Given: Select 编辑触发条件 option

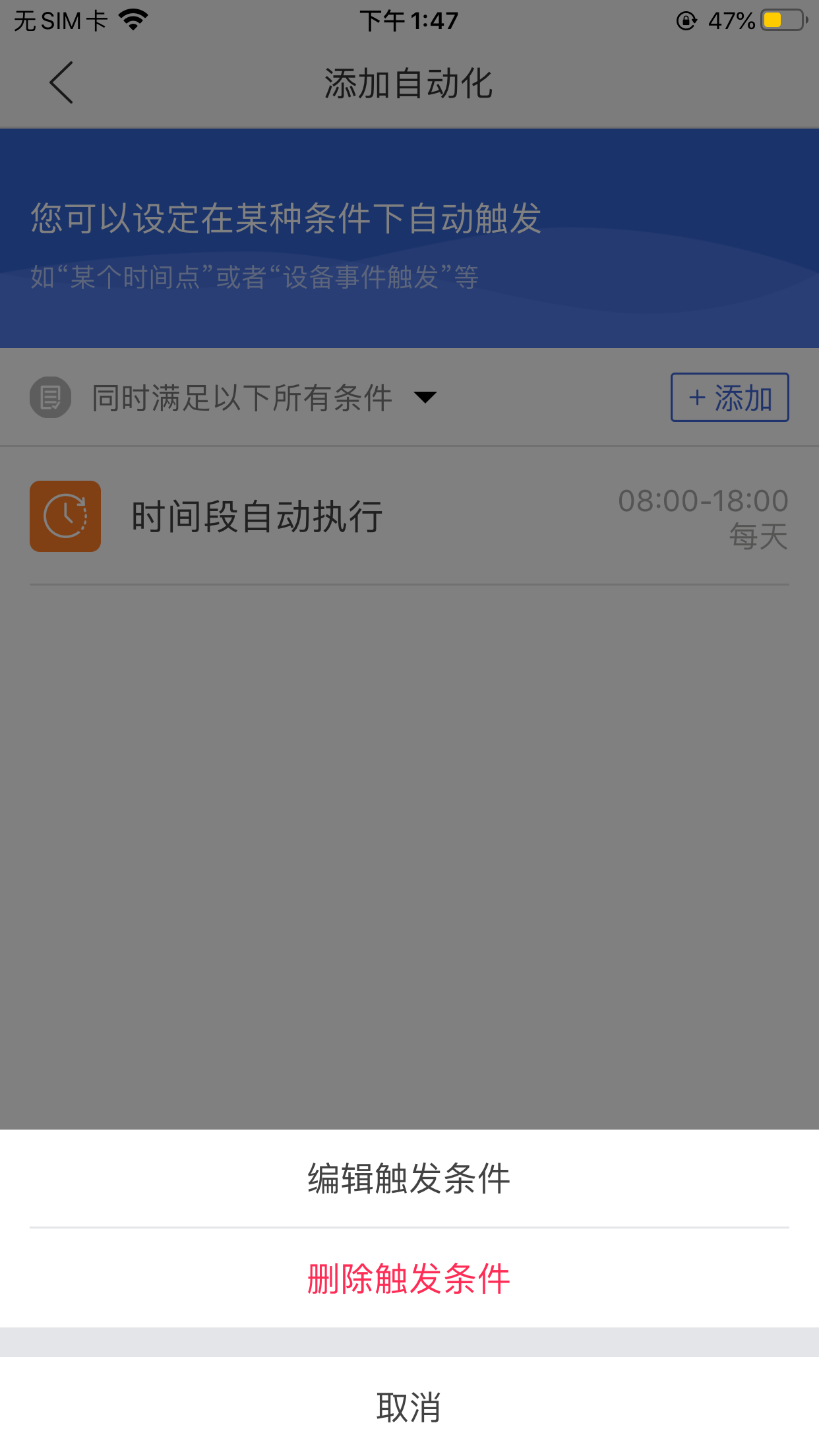Looking at the screenshot, I should pyautogui.click(x=409, y=1178).
